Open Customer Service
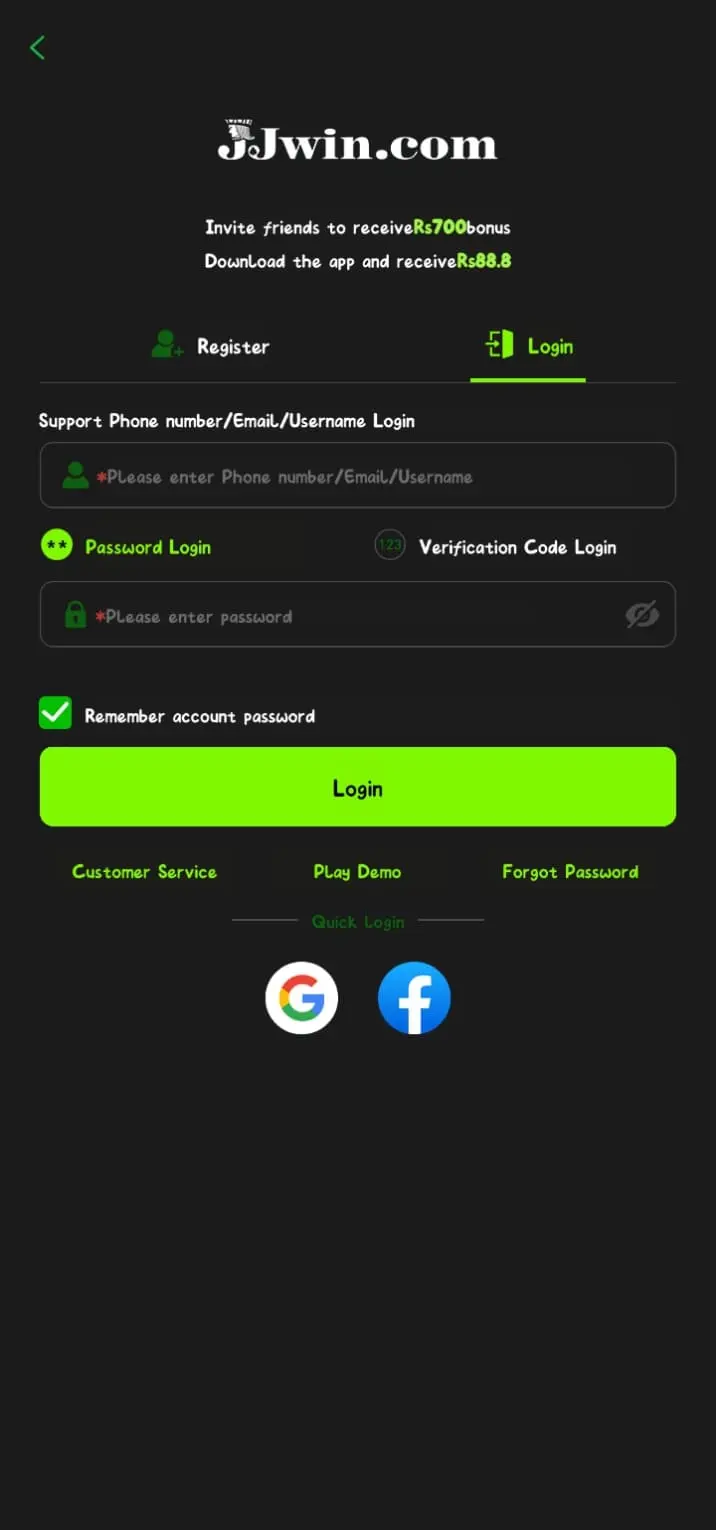716x1530 pixels. [x=144, y=871]
